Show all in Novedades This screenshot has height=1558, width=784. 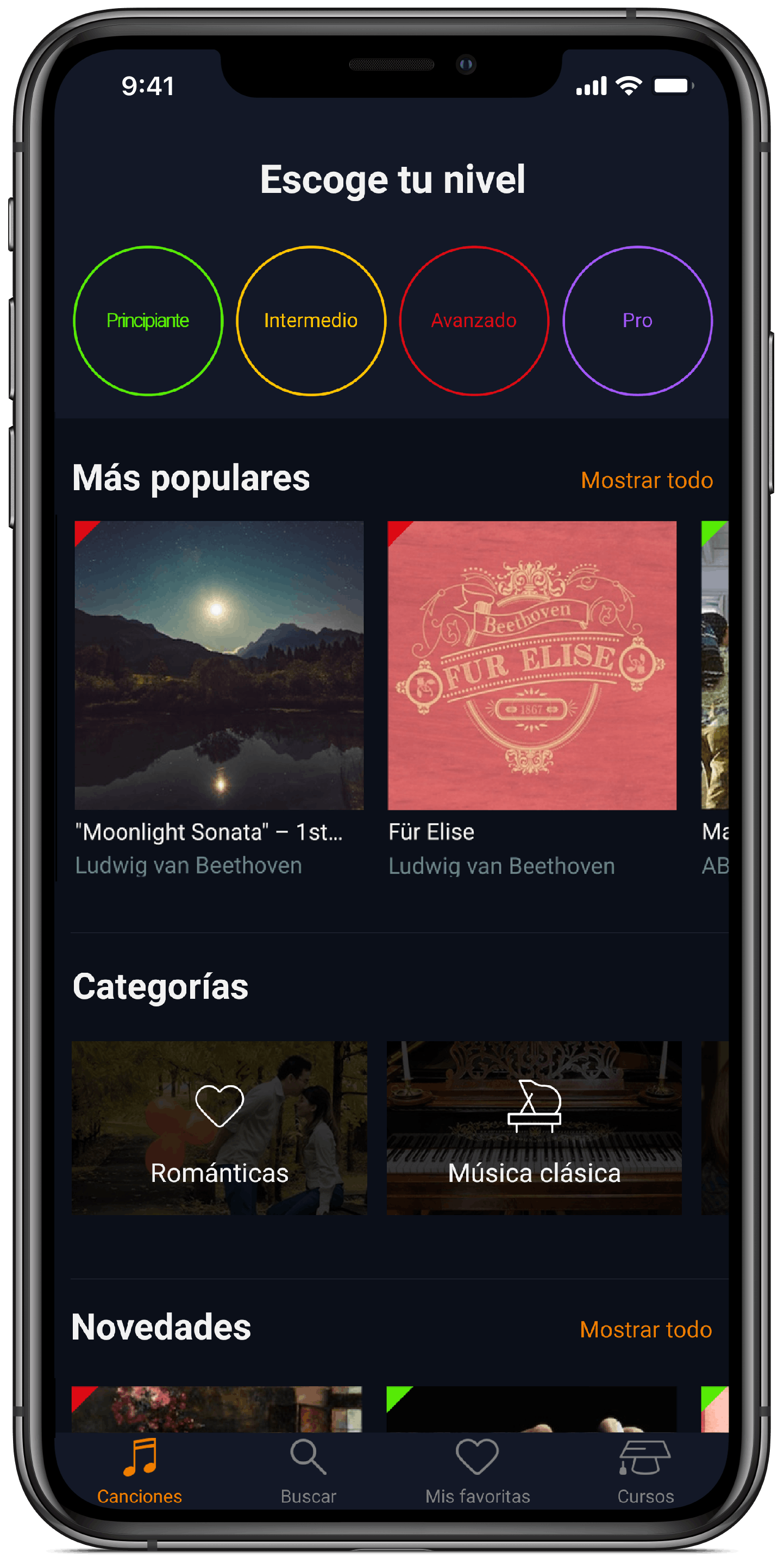pos(645,1329)
